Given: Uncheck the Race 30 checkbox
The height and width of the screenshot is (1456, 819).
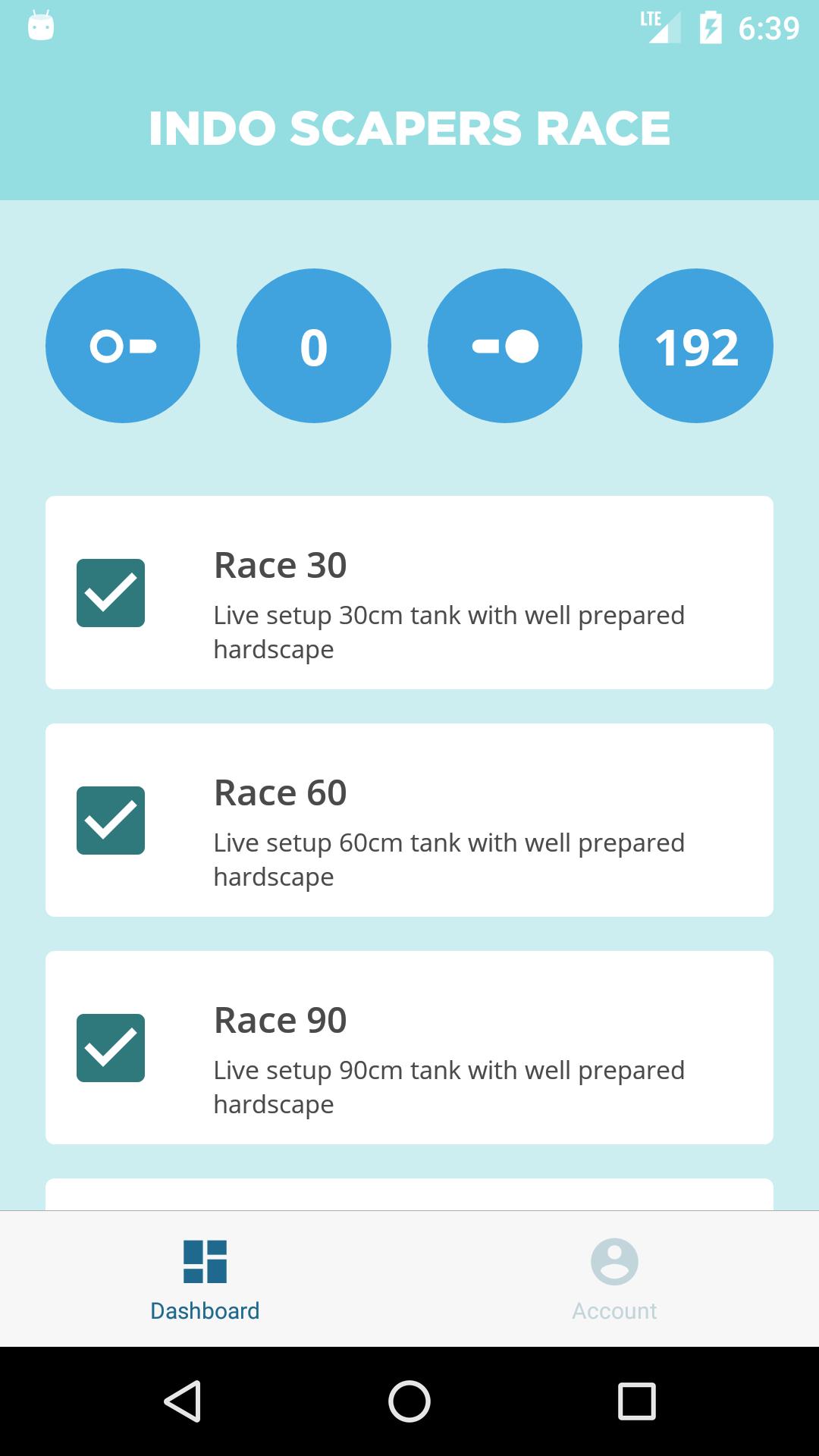Looking at the screenshot, I should [112, 593].
